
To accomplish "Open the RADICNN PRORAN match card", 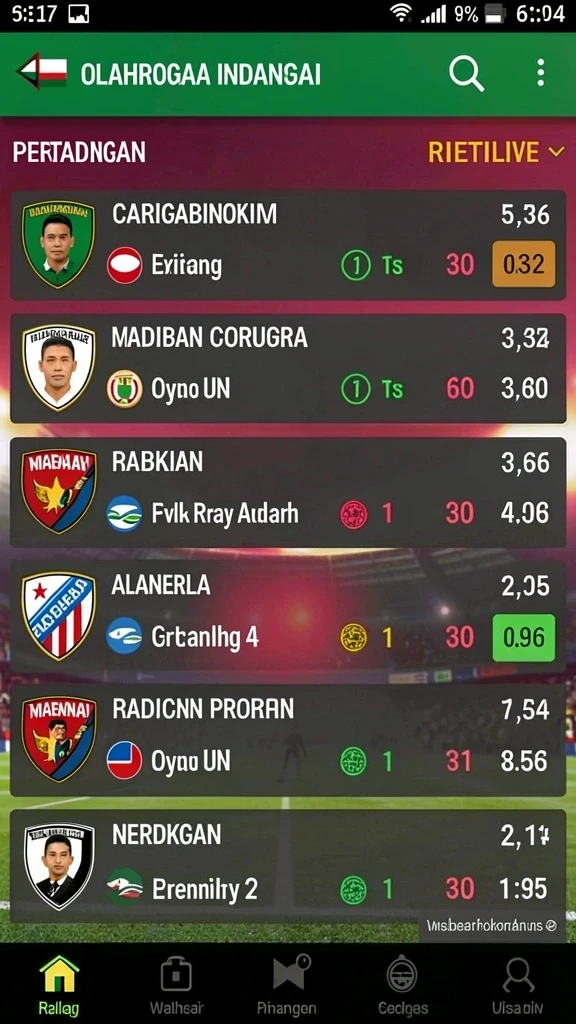I will pyautogui.click(x=288, y=741).
